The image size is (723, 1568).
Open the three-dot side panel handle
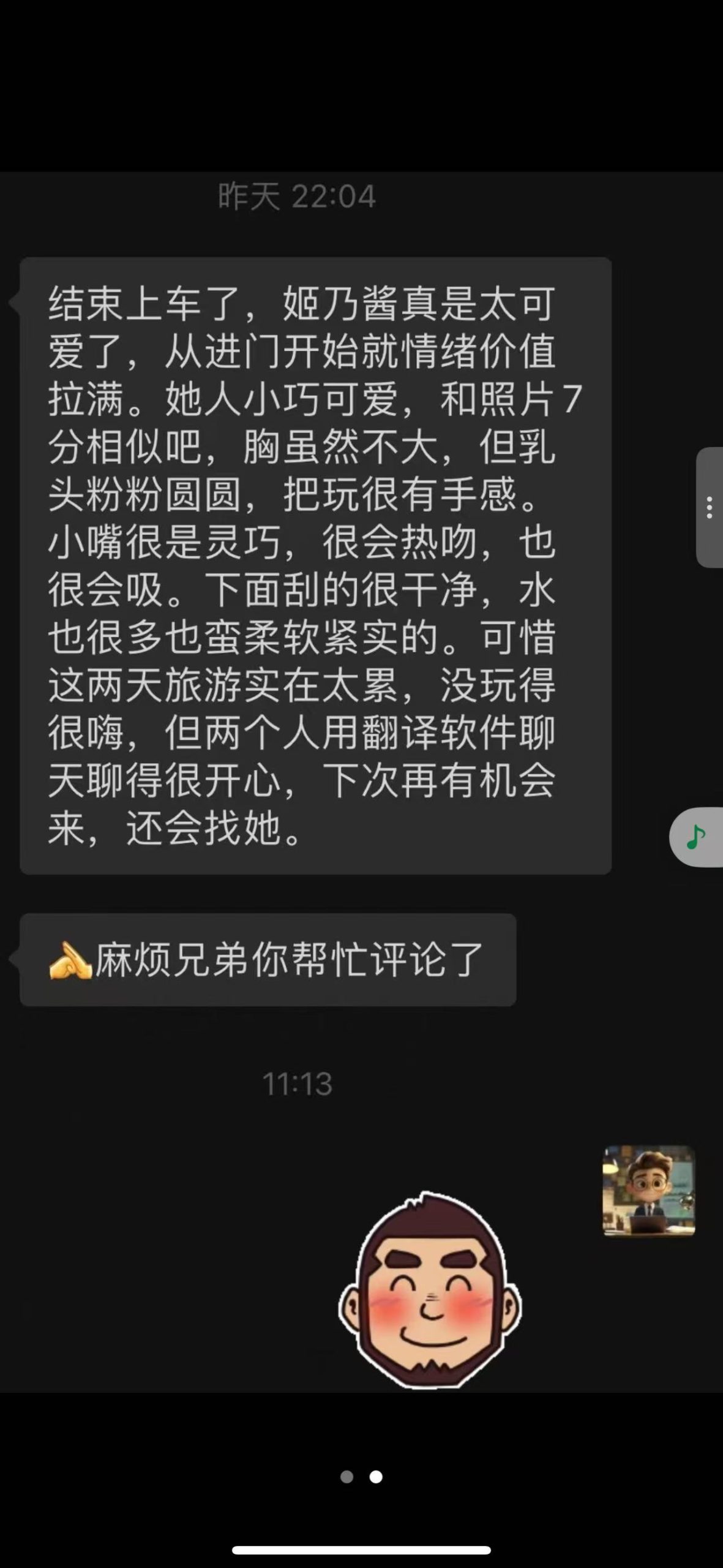[710, 507]
